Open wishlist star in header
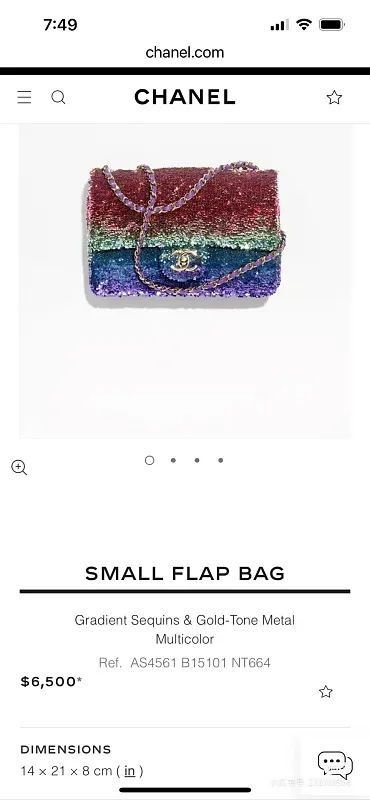Screen dimensions: 370x800 click(x=334, y=97)
